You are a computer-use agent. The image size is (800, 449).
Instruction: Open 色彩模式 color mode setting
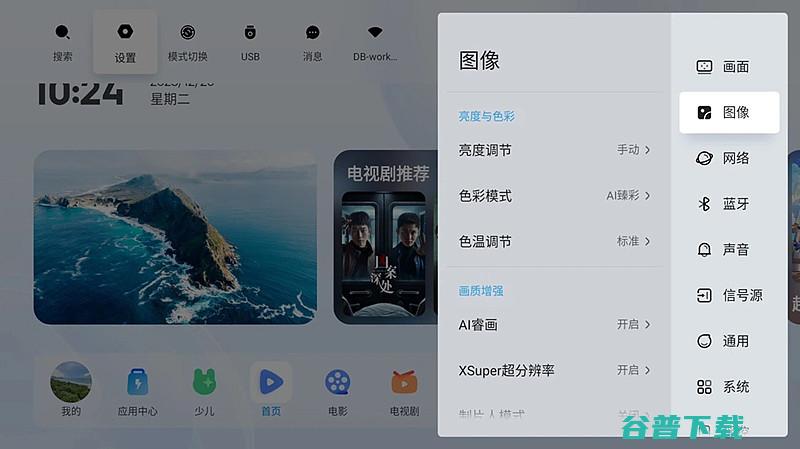coord(554,196)
